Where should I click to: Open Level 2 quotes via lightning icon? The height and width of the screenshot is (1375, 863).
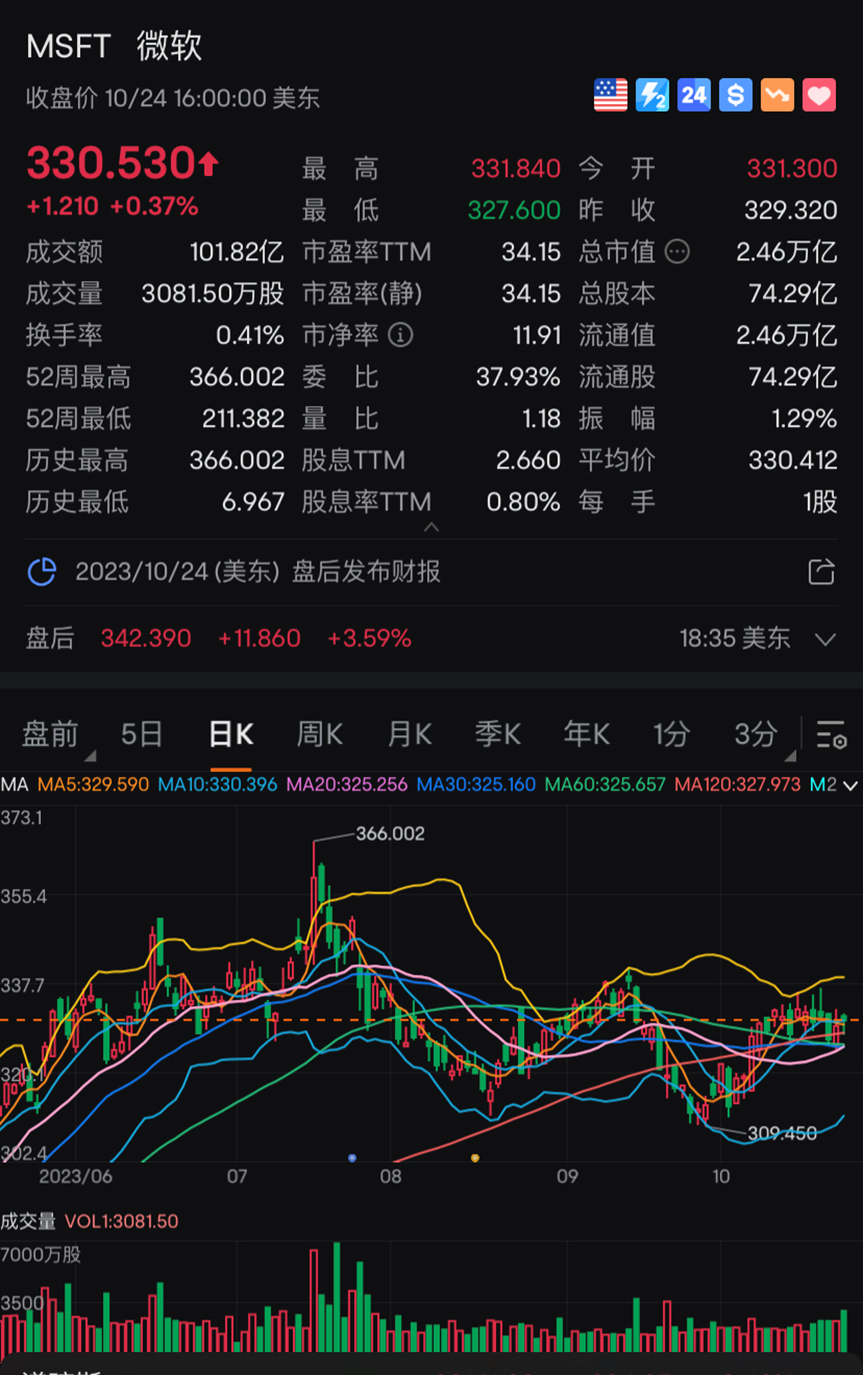pyautogui.click(x=652, y=95)
